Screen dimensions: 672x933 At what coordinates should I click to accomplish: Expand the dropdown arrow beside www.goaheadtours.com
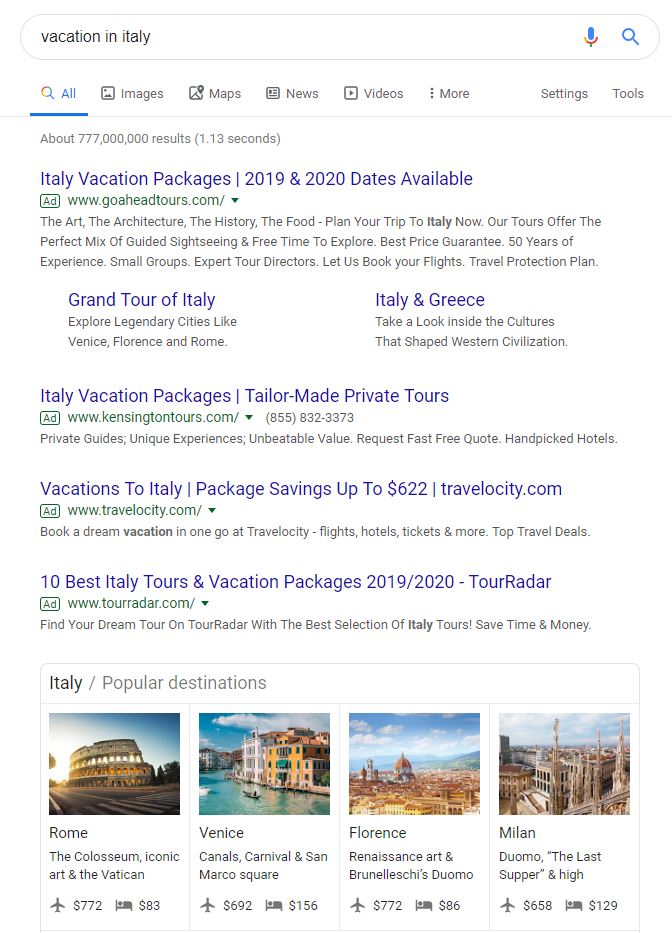click(235, 201)
